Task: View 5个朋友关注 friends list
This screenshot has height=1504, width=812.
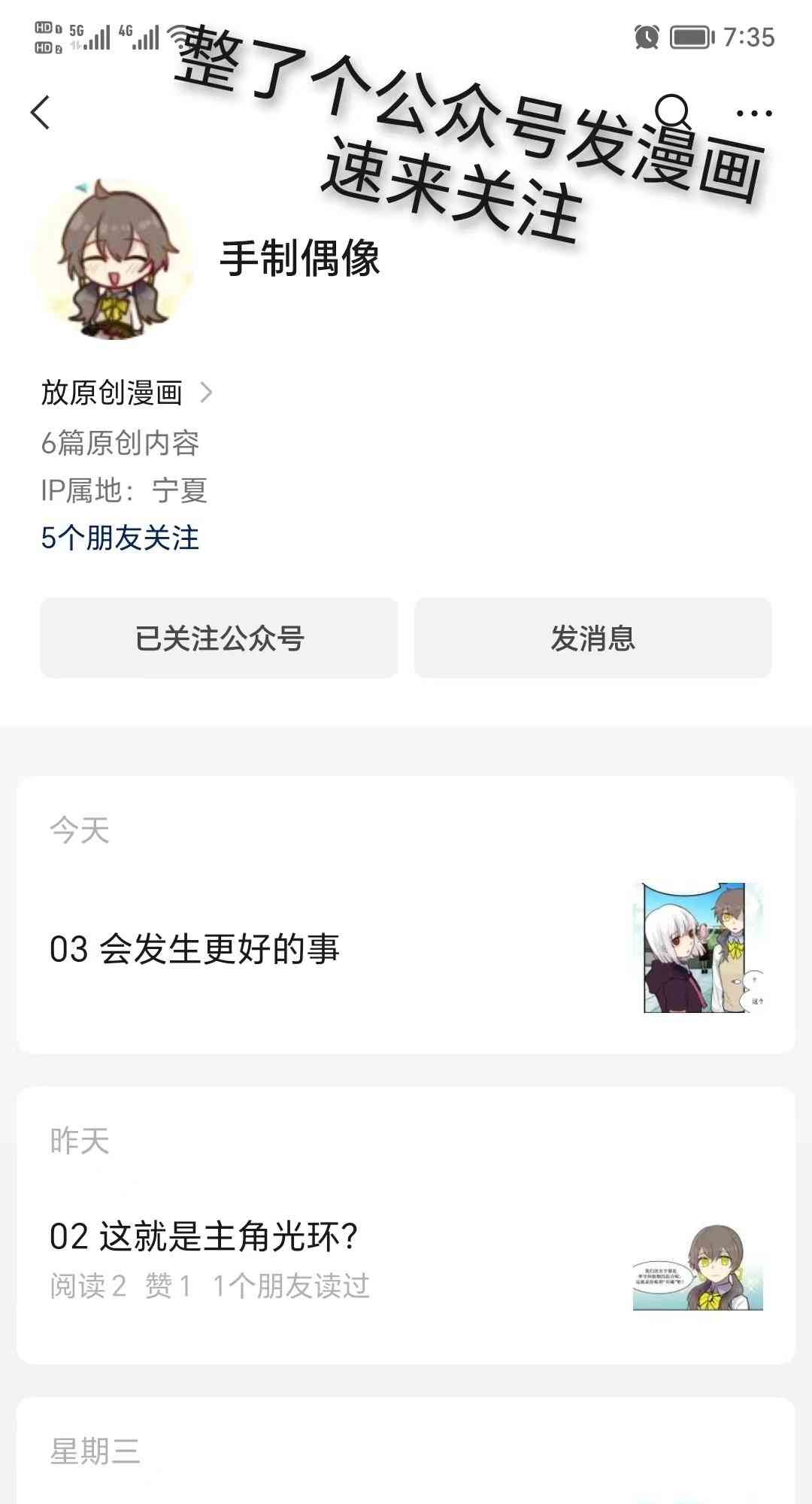Action: point(120,538)
